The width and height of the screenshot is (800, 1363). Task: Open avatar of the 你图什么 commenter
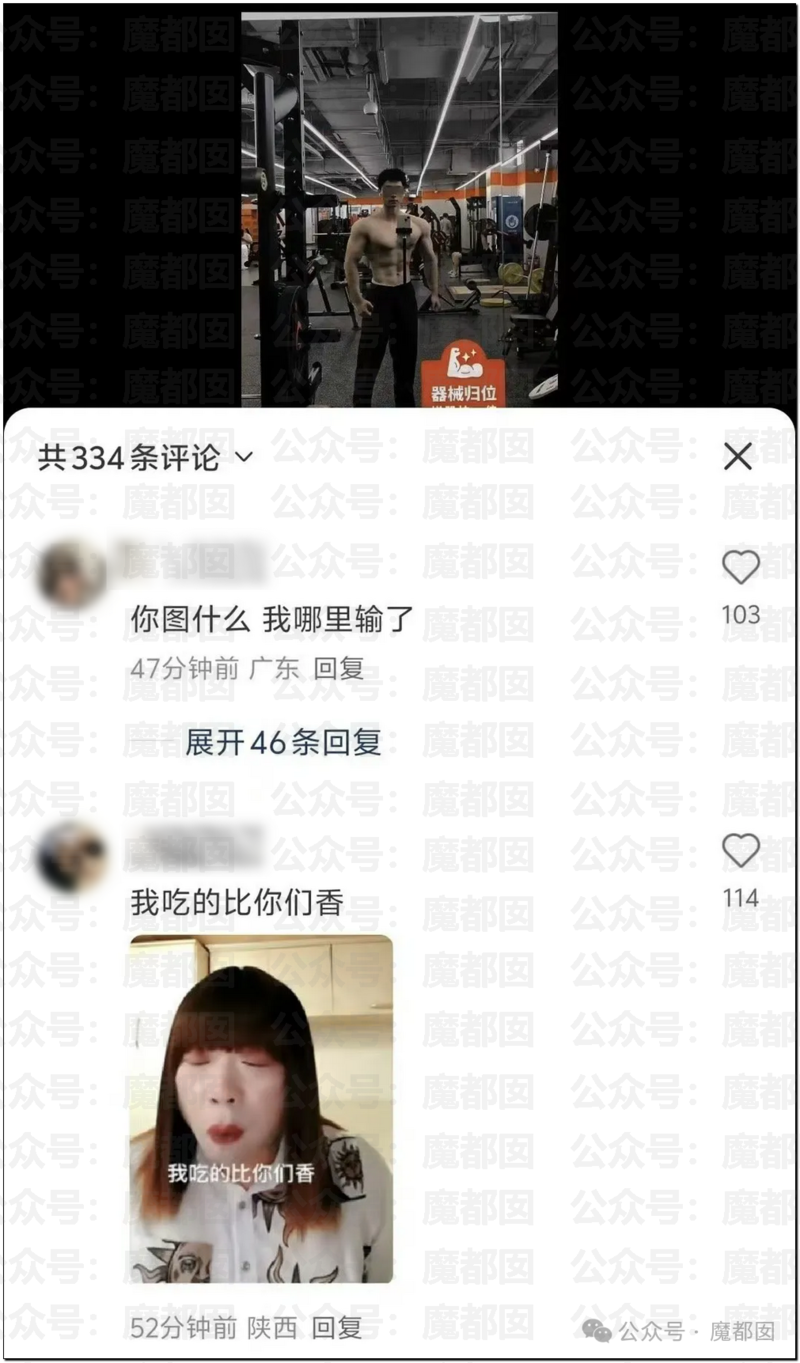point(71,574)
